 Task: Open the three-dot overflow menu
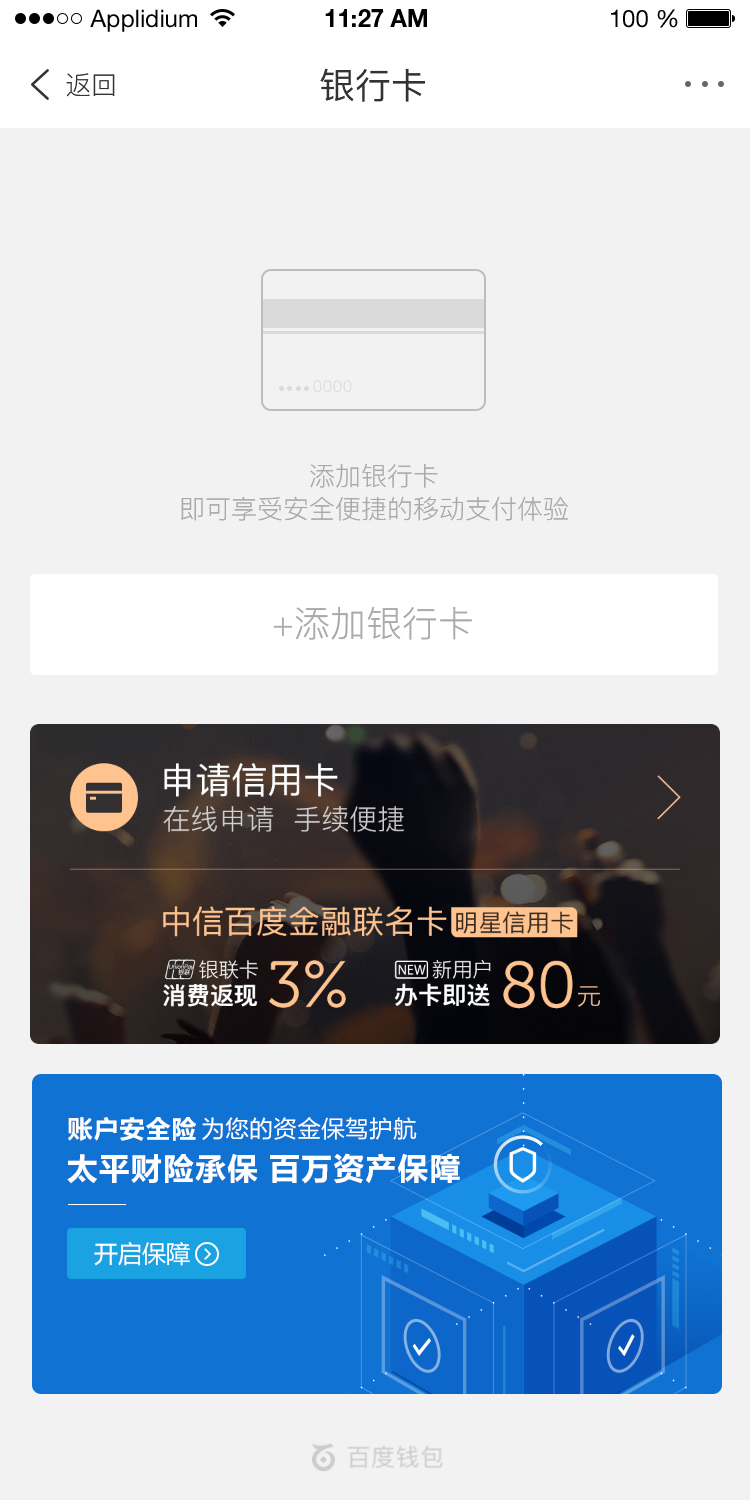(704, 85)
